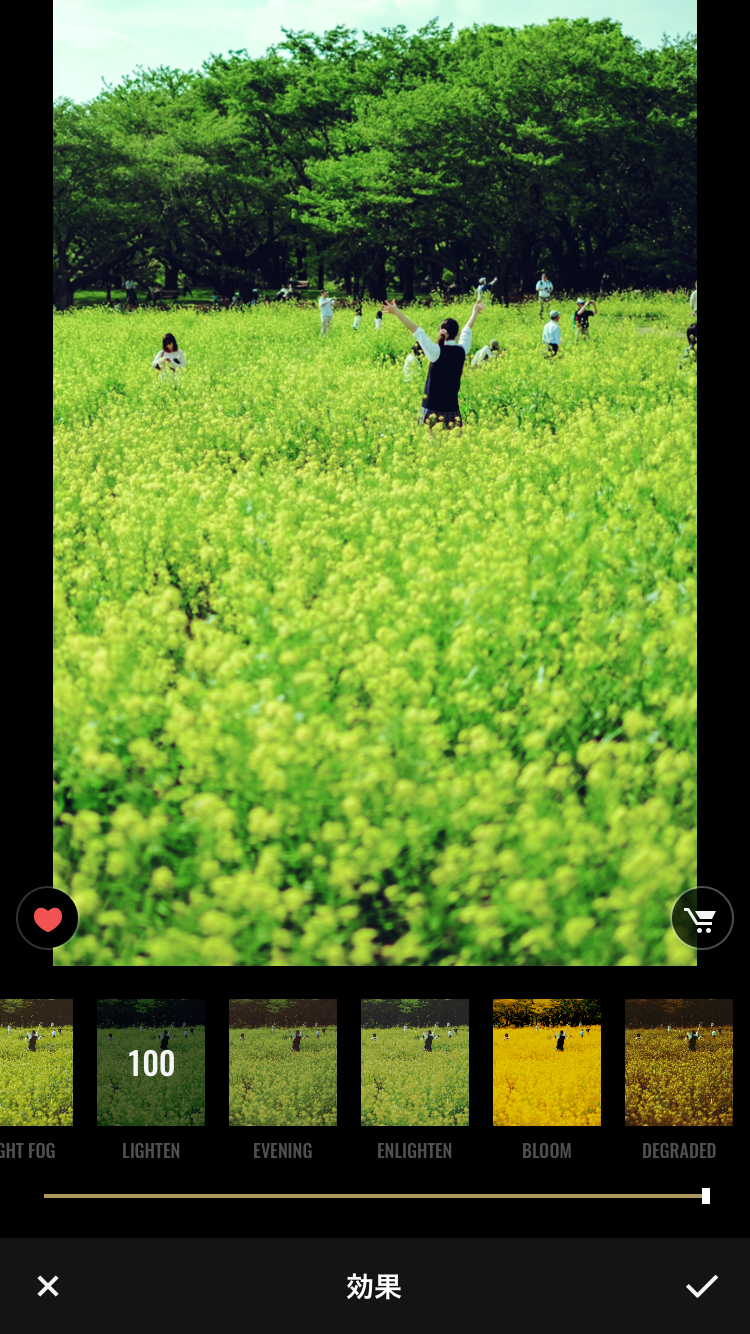Viewport: 750px width, 1334px height.
Task: Open the filter store cart icon
Action: (702, 918)
